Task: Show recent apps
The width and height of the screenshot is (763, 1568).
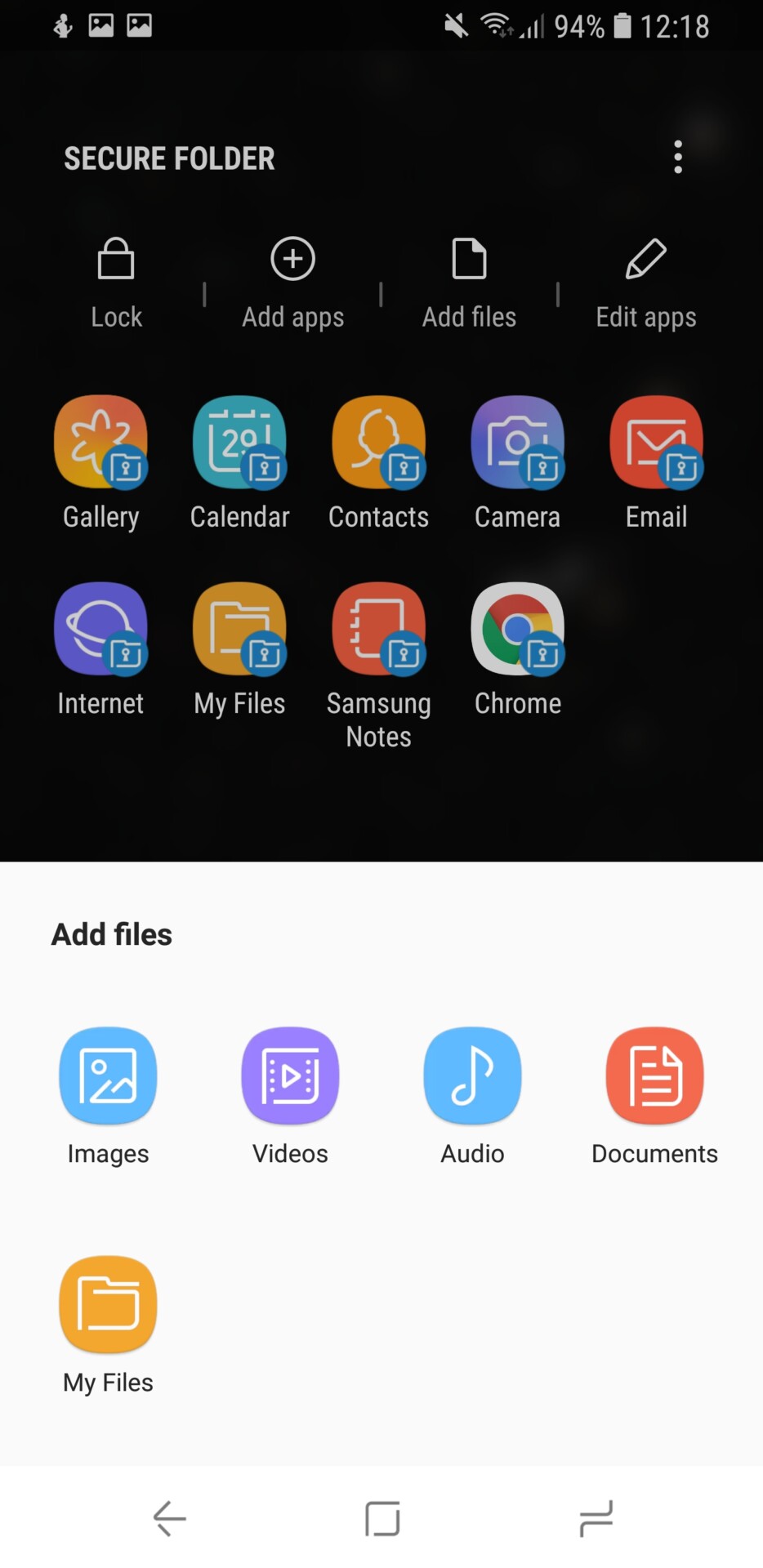Action: point(596,1518)
